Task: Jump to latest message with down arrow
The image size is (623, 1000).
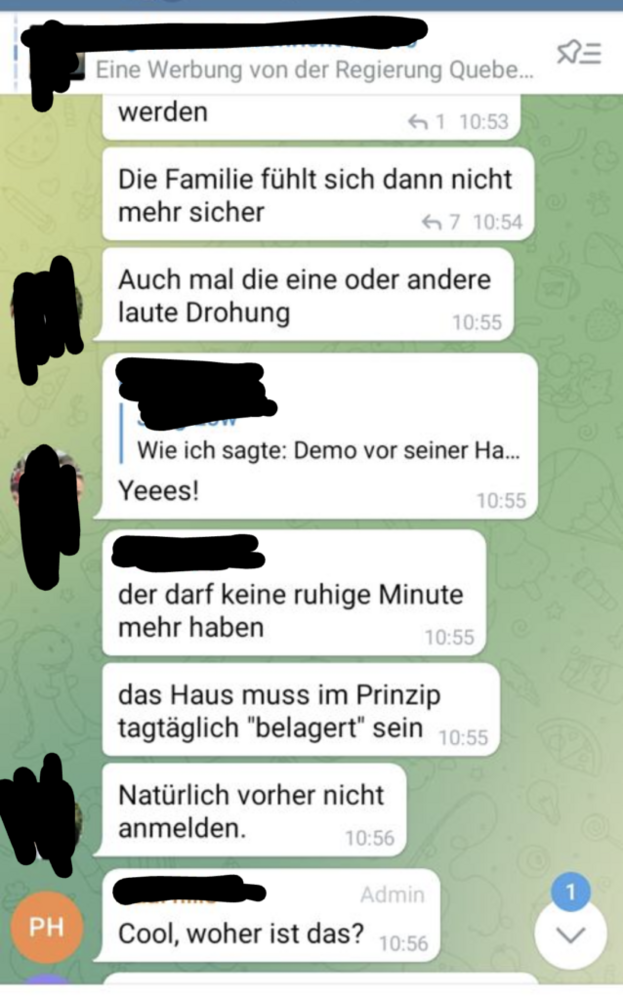Action: [x=571, y=935]
